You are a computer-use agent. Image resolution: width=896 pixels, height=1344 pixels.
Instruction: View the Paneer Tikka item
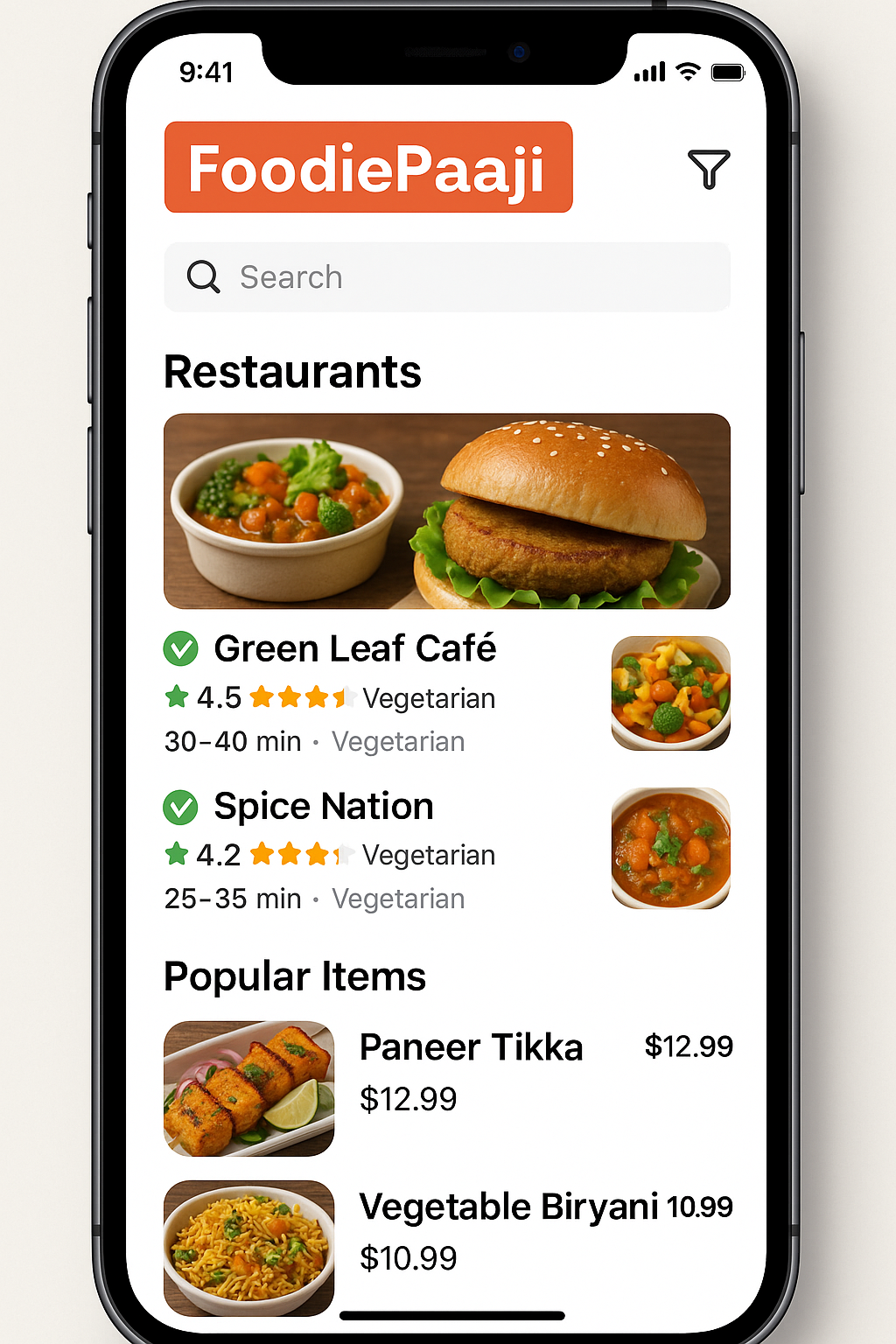[x=470, y=1048]
